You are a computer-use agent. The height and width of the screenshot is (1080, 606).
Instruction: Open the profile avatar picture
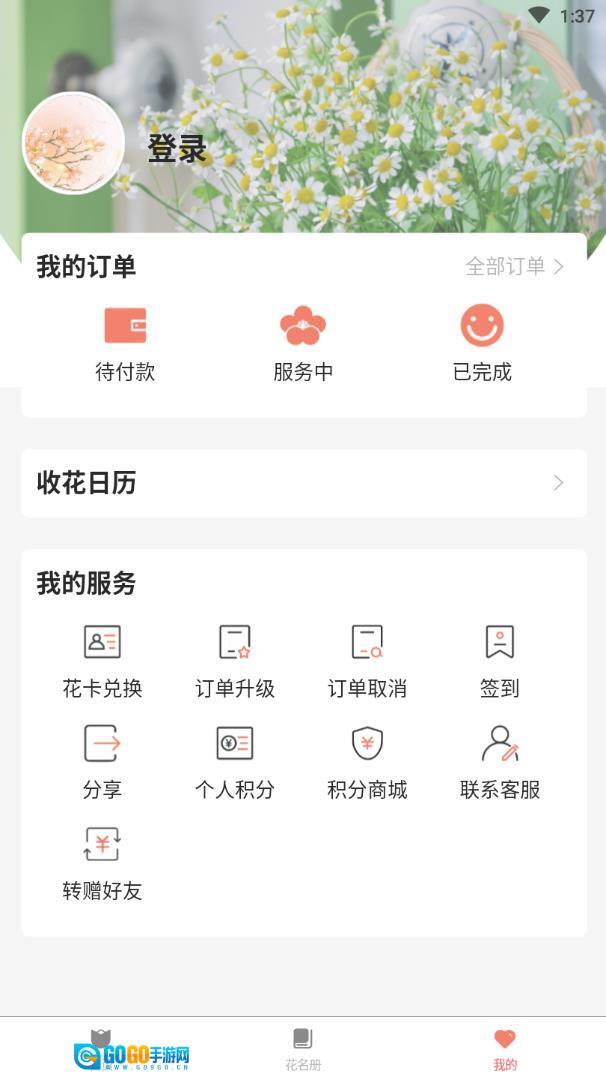pyautogui.click(x=73, y=143)
